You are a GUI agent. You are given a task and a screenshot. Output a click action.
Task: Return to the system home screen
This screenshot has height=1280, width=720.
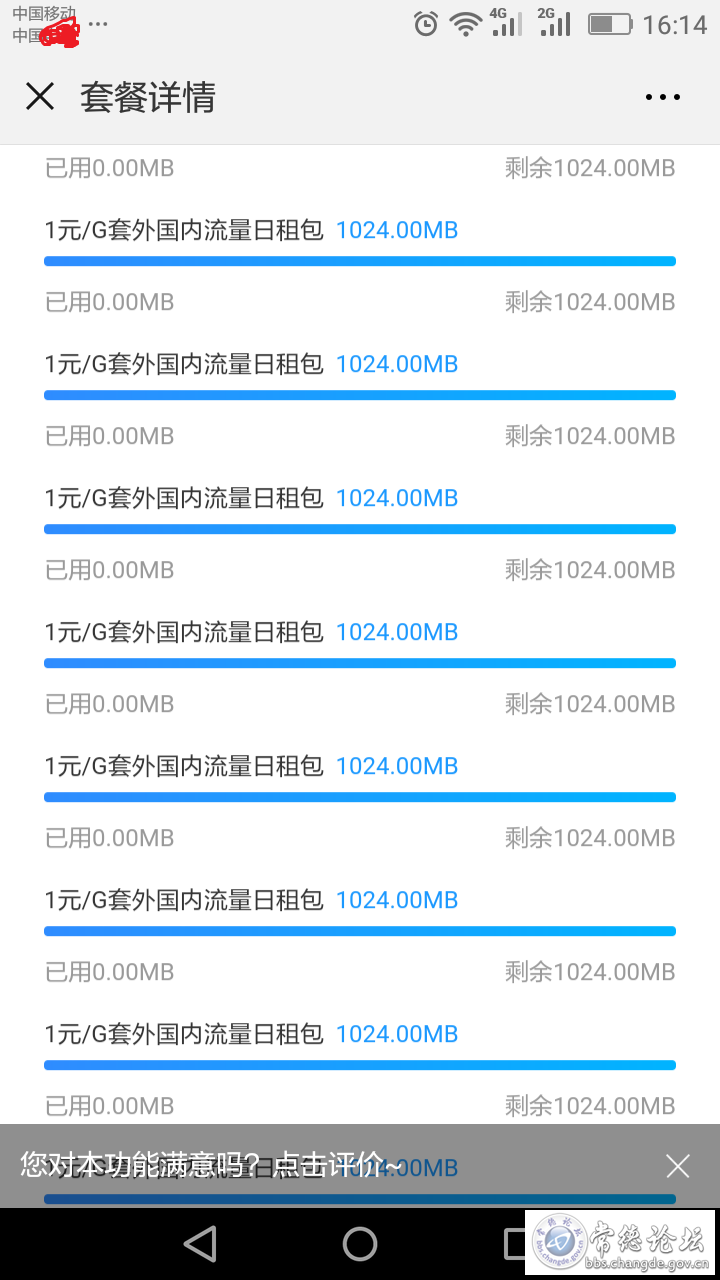(x=360, y=1244)
